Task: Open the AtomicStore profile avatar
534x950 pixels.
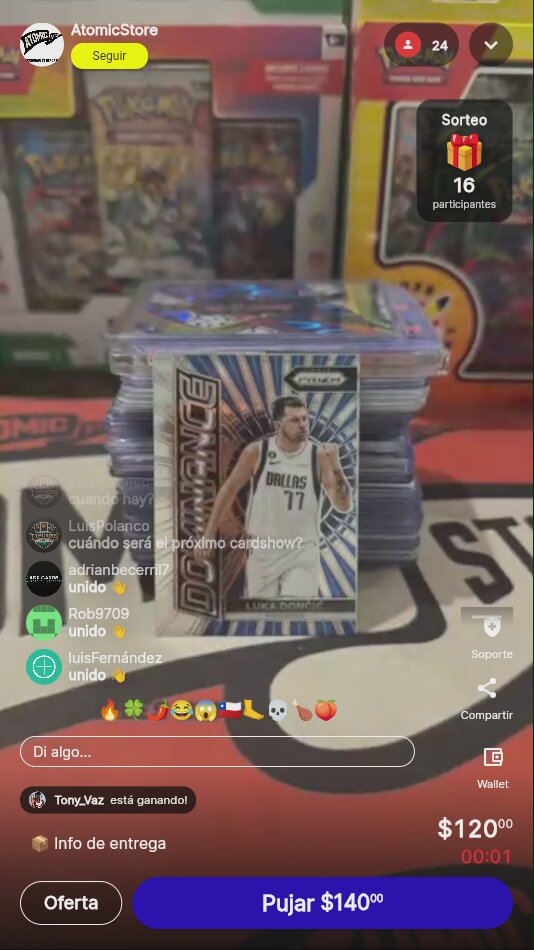Action: pyautogui.click(x=42, y=45)
